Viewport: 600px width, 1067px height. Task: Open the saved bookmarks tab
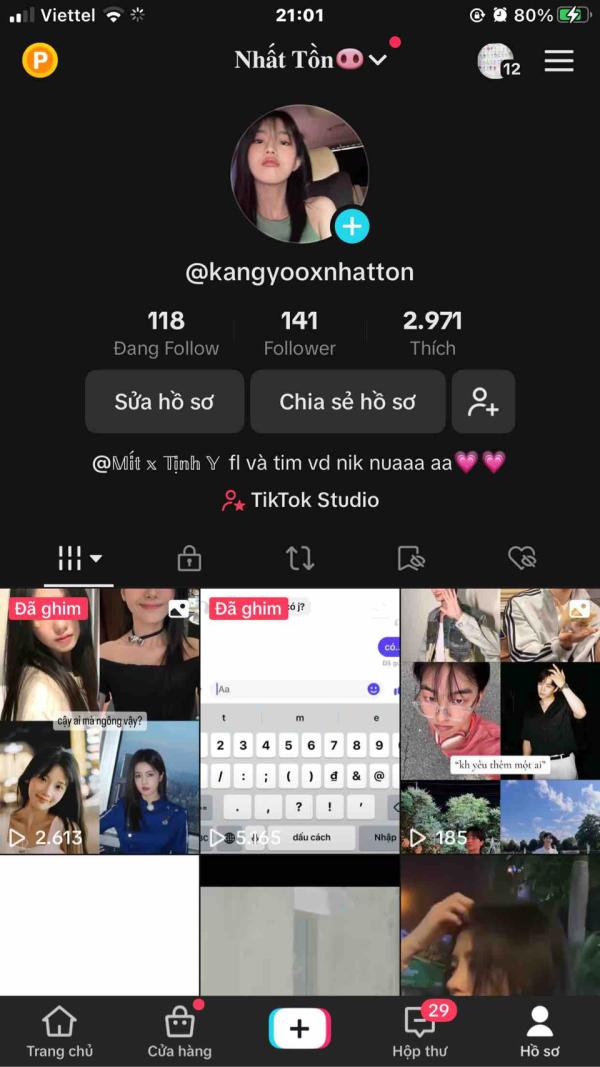coord(411,558)
